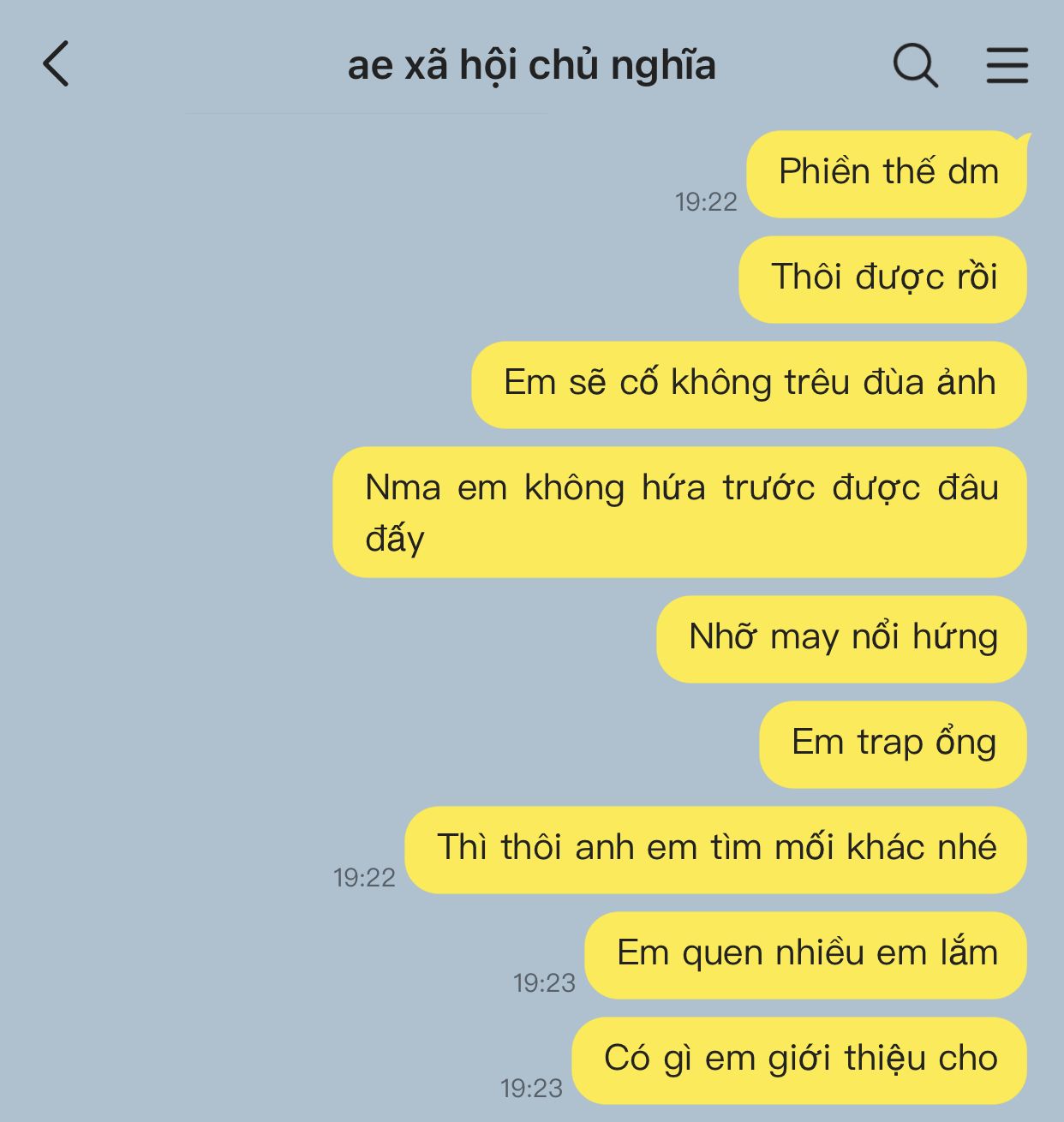Go back from the chat
Screen dimensions: 1064x1122
click(x=56, y=64)
